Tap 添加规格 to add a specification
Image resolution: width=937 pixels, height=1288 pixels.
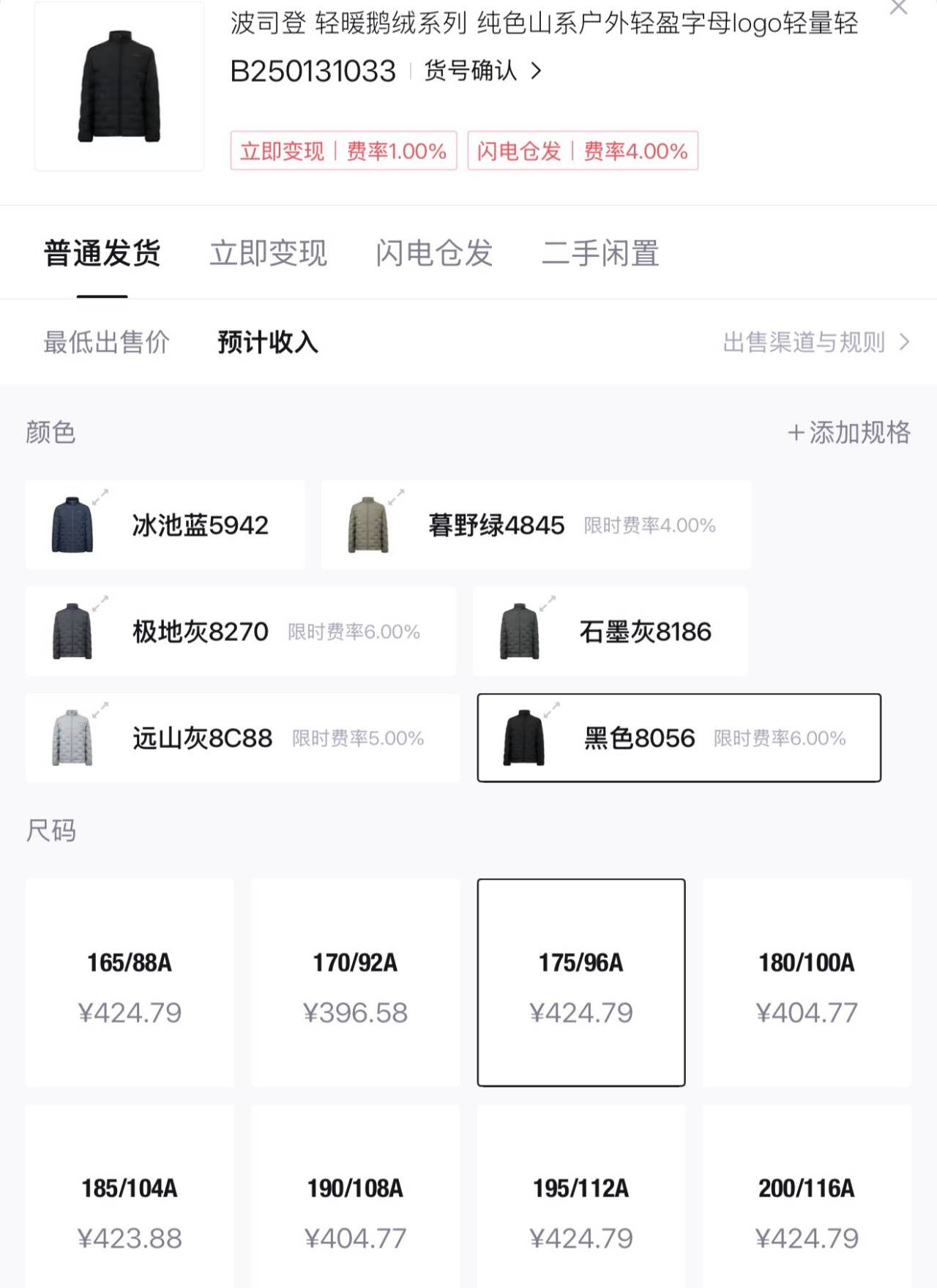point(849,433)
